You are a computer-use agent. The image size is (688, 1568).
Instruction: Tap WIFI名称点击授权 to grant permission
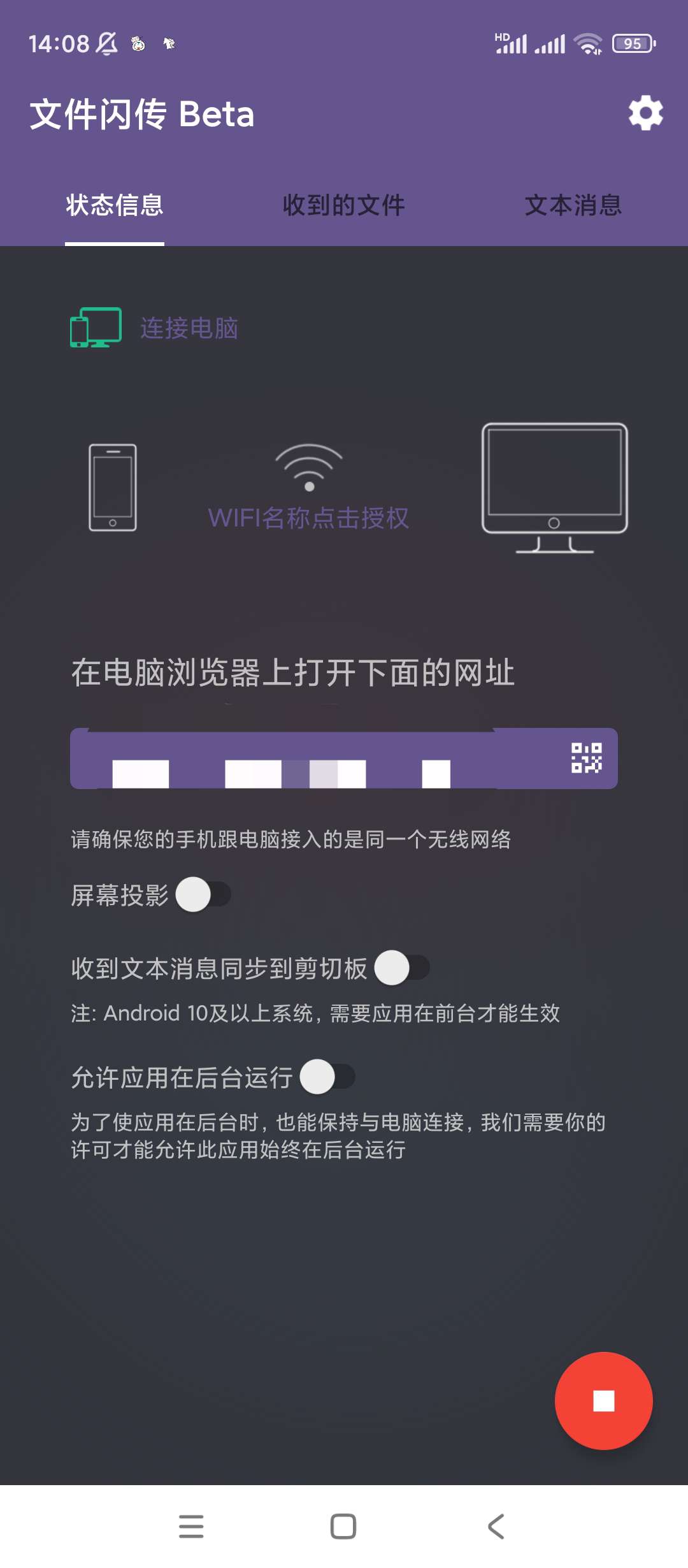[x=308, y=518]
